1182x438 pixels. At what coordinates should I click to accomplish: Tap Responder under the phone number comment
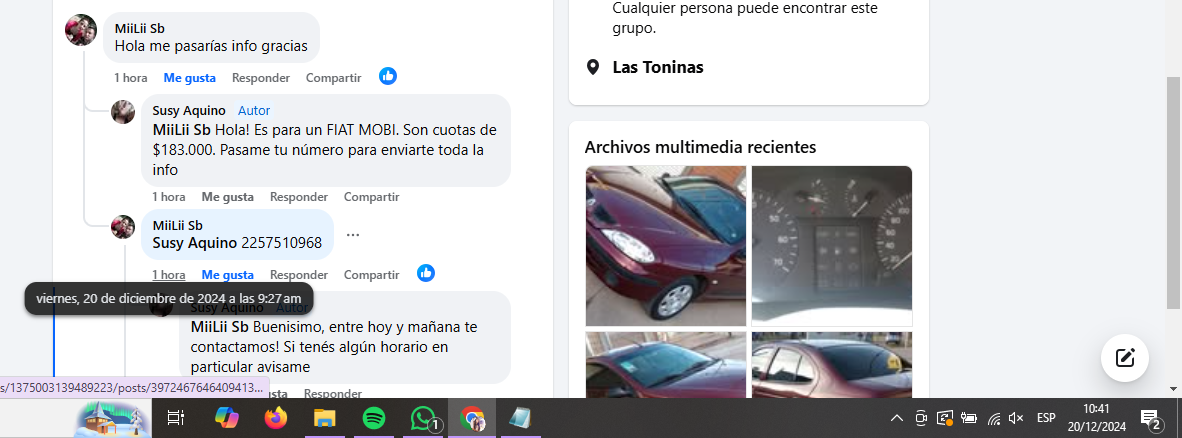298,274
